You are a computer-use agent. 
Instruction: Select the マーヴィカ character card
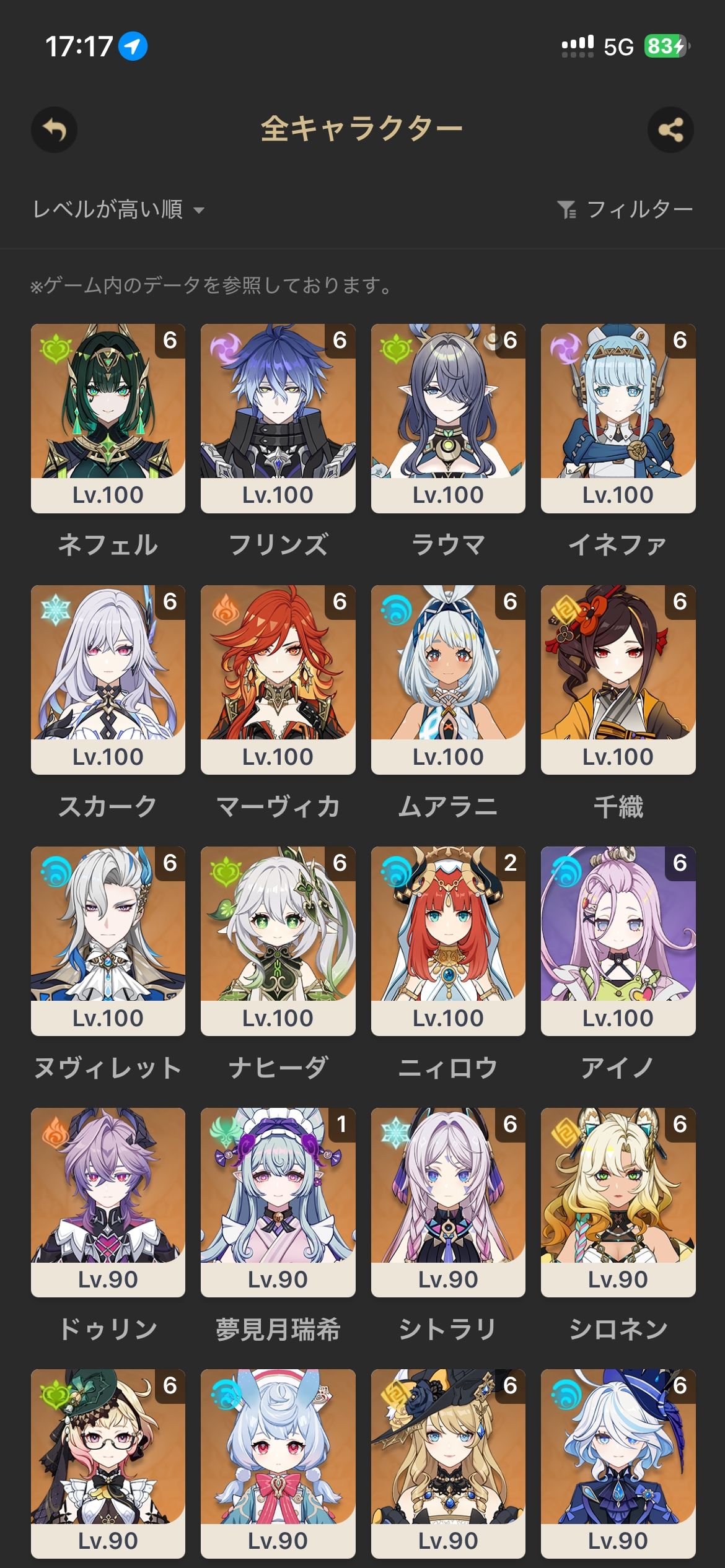[x=278, y=679]
